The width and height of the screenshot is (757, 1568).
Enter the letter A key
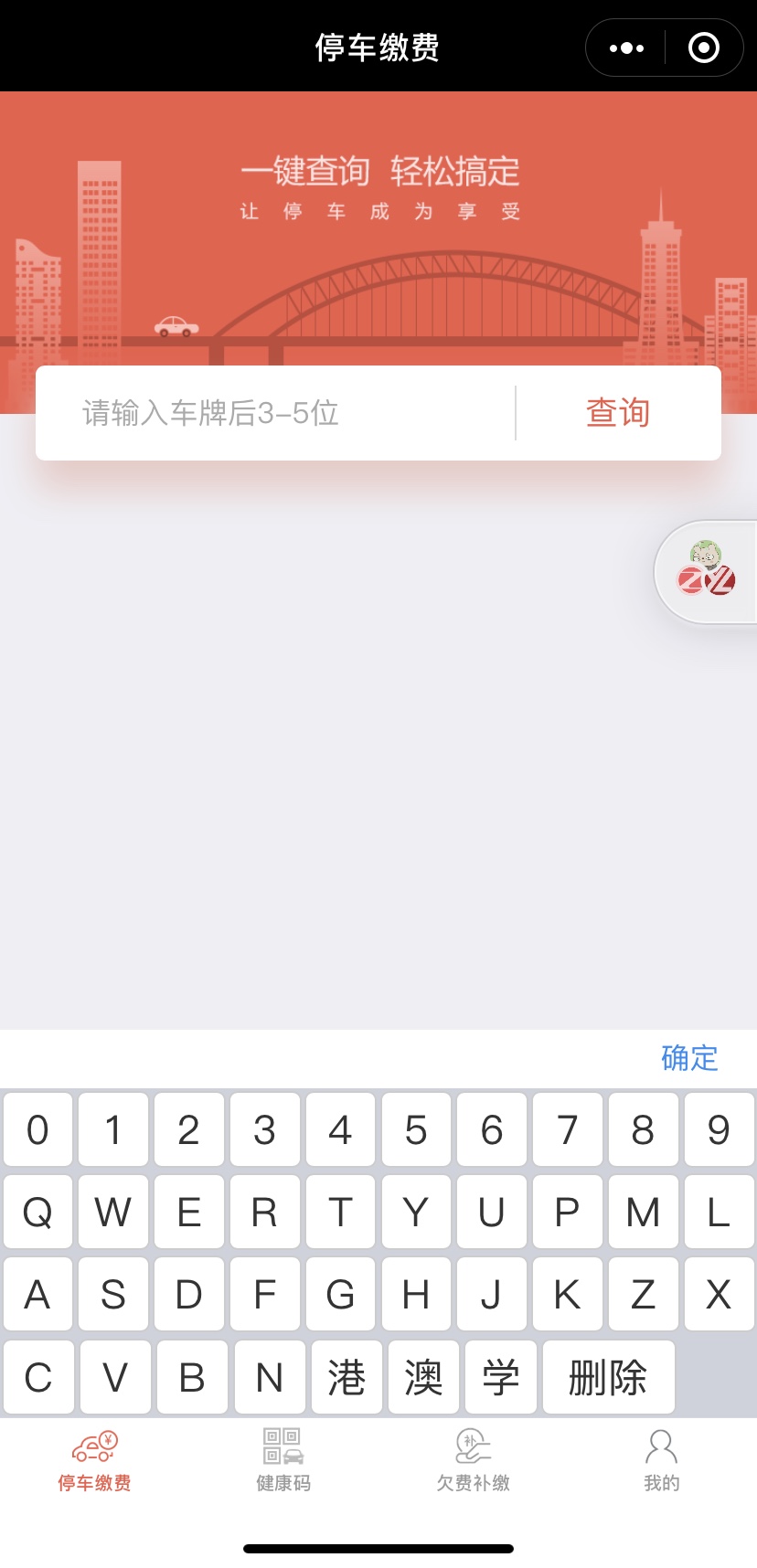(37, 1295)
